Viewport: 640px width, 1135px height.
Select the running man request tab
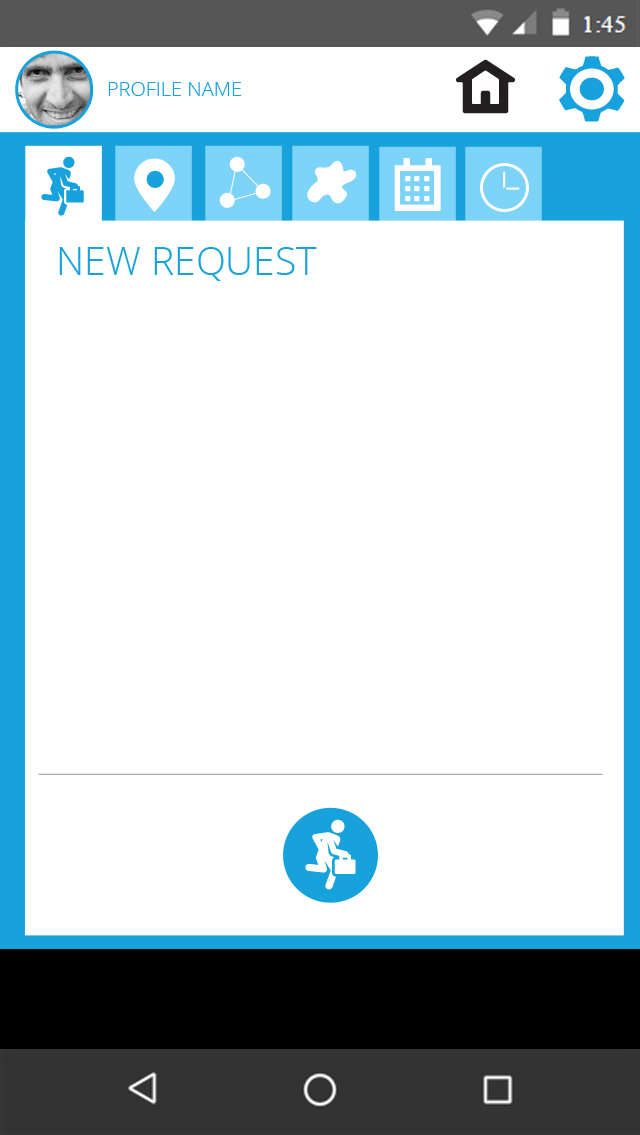pos(64,185)
